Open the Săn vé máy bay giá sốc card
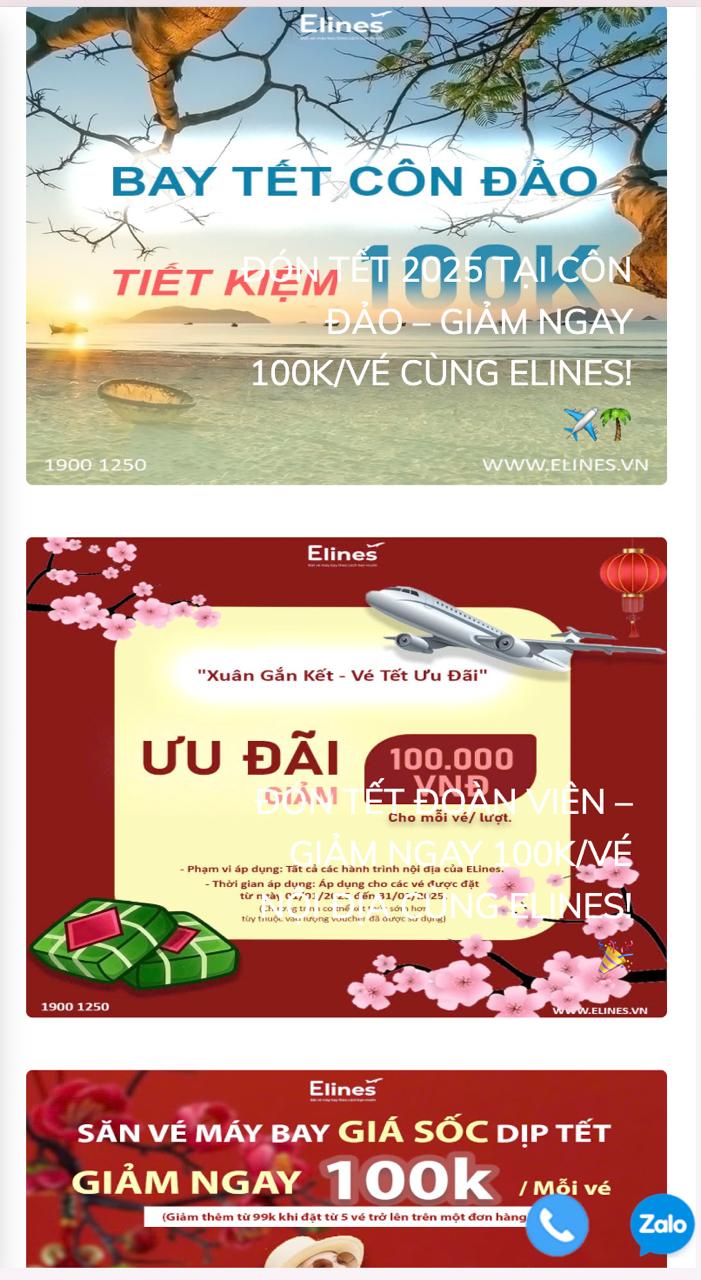The image size is (701, 1280). coord(300,1170)
